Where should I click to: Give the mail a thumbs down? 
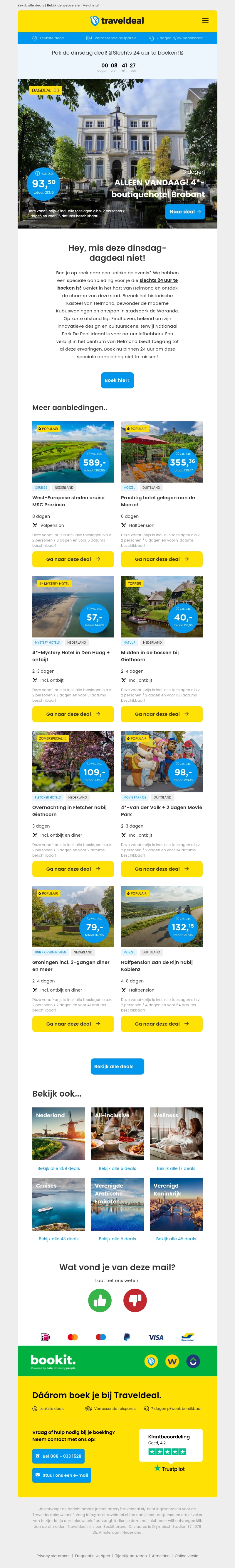(x=135, y=1301)
